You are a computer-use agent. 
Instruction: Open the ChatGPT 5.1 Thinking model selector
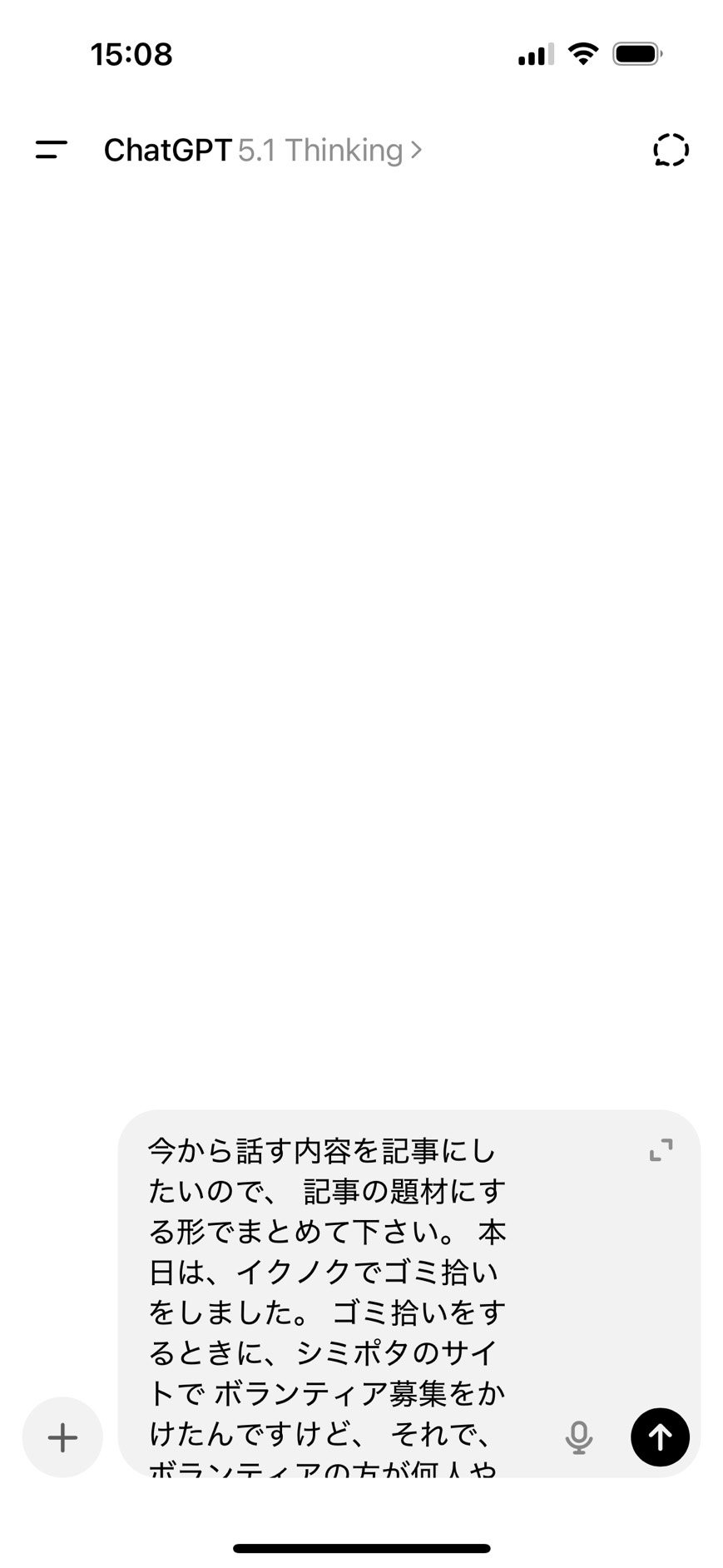pyautogui.click(x=263, y=151)
